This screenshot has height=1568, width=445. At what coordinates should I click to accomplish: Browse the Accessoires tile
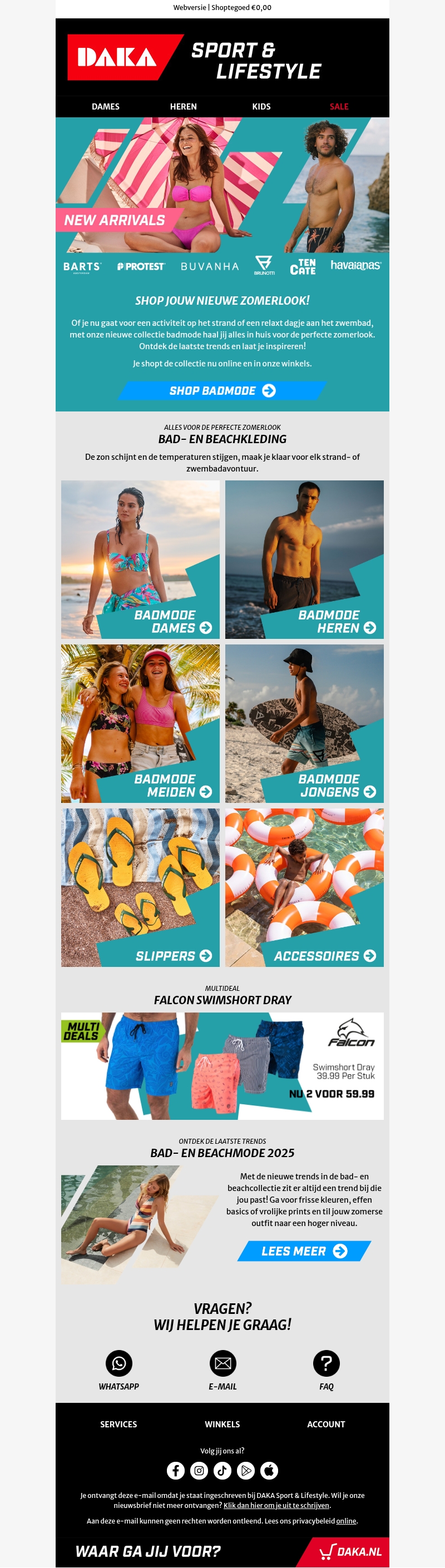(304, 887)
